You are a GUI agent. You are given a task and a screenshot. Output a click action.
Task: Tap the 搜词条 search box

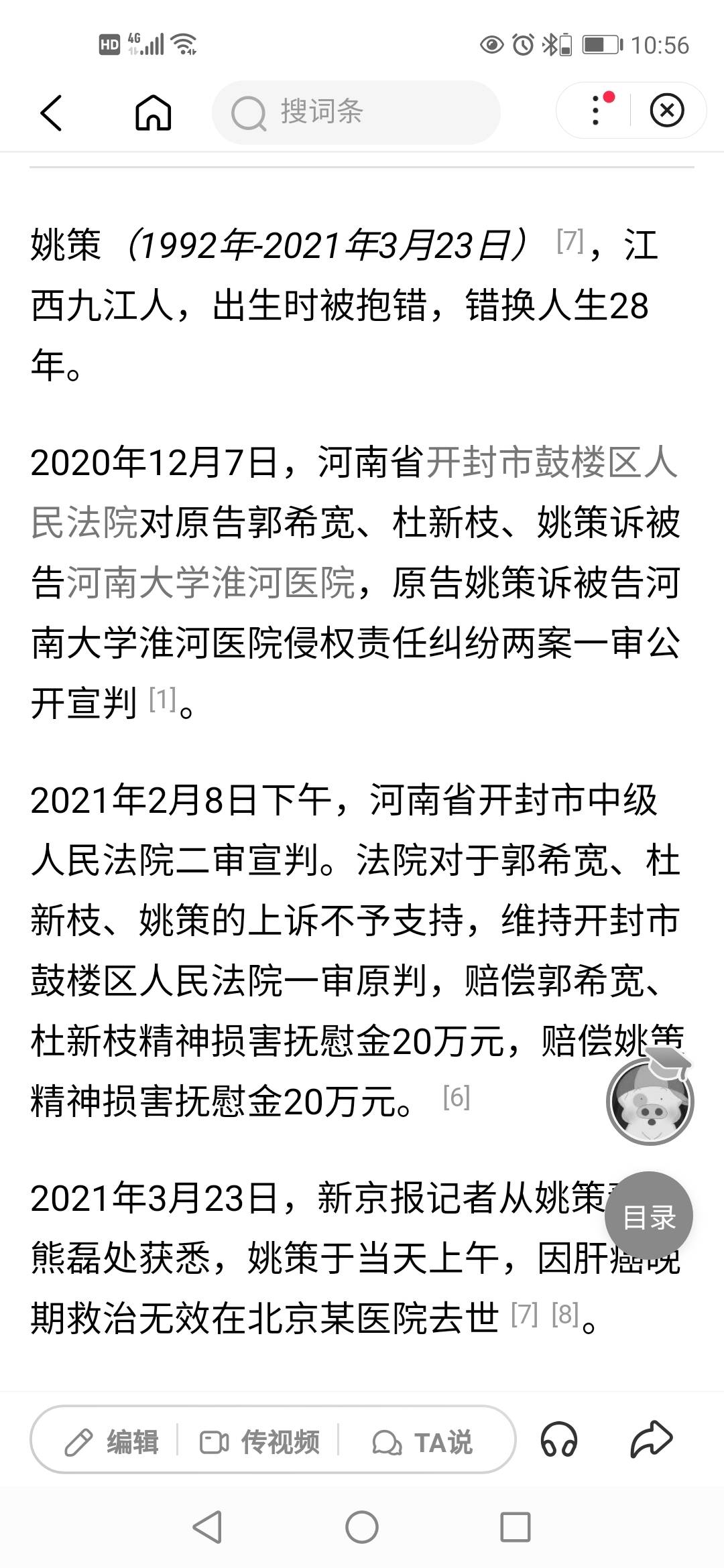tap(356, 112)
